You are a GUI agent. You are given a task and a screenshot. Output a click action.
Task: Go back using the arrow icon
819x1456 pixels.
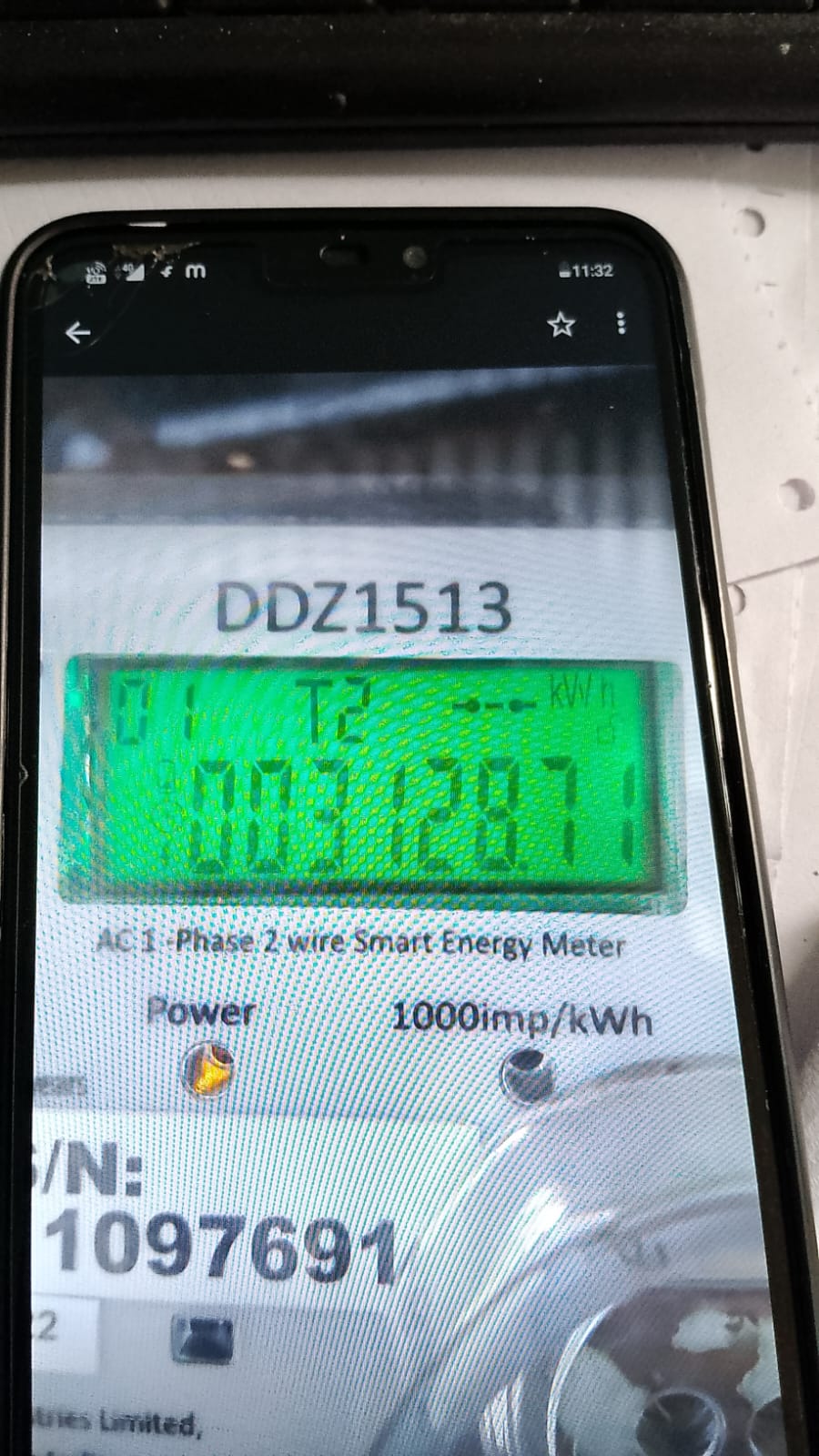click(x=78, y=333)
